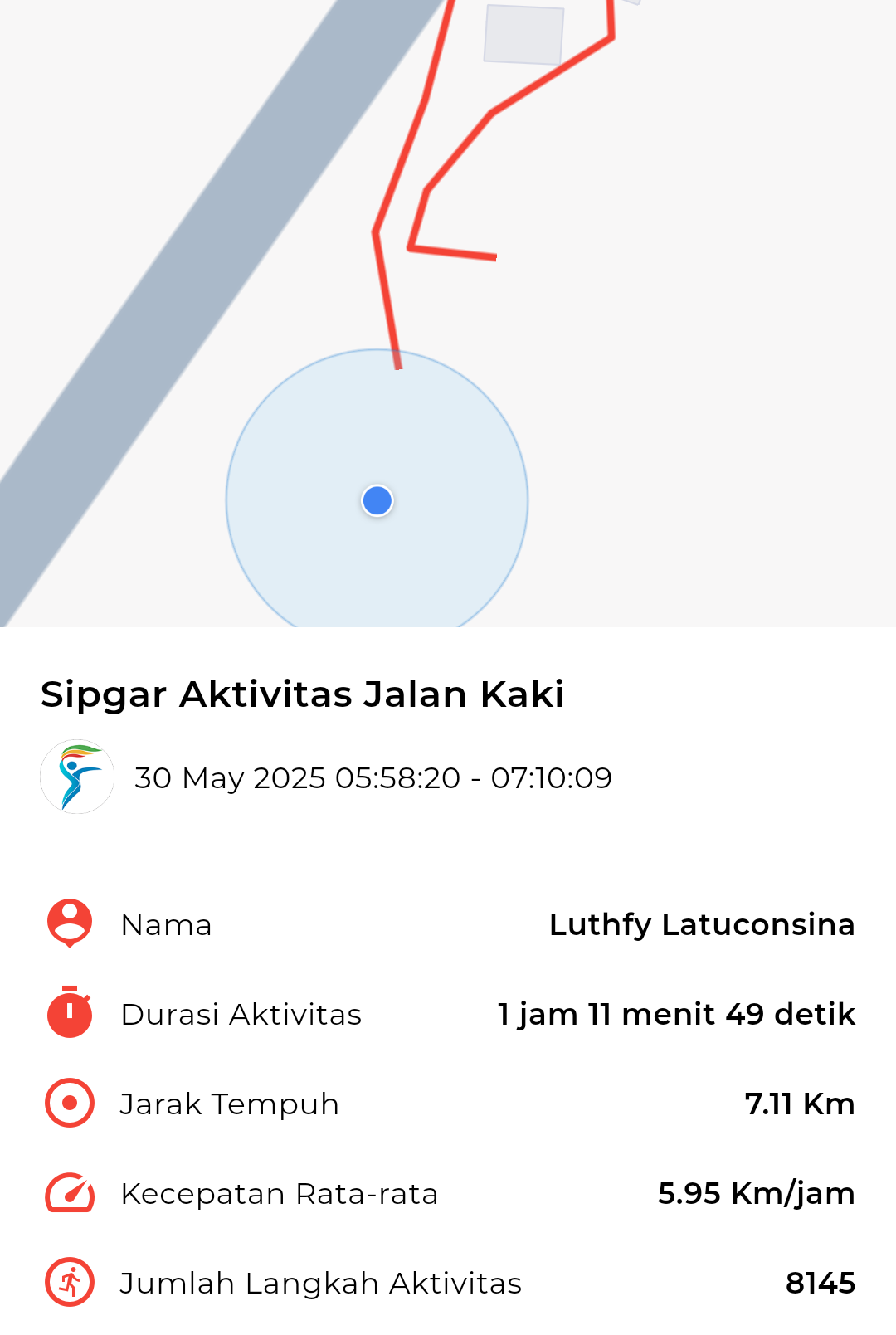Click the Luthfy Latuconsina name link
896x1335 pixels.
point(702,924)
